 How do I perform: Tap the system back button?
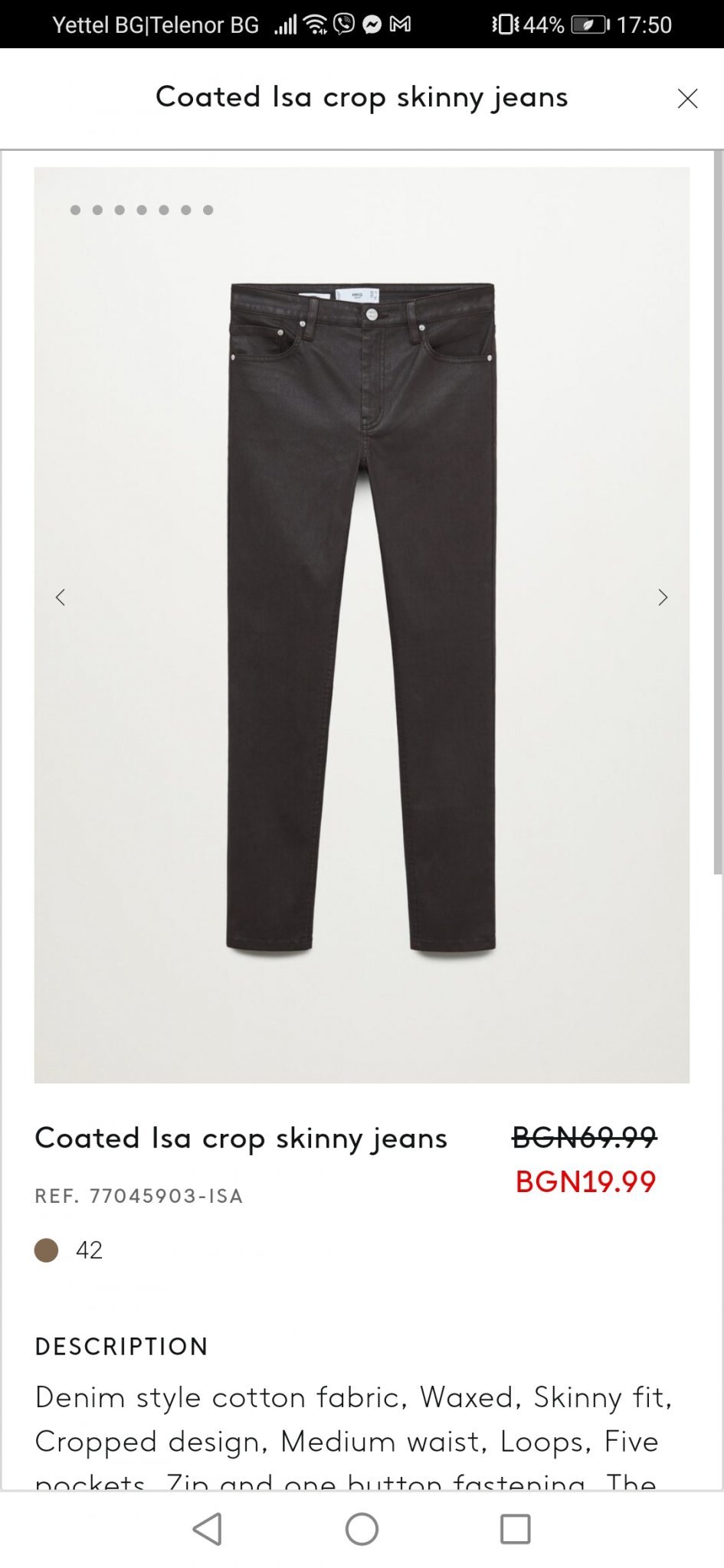tap(208, 1529)
